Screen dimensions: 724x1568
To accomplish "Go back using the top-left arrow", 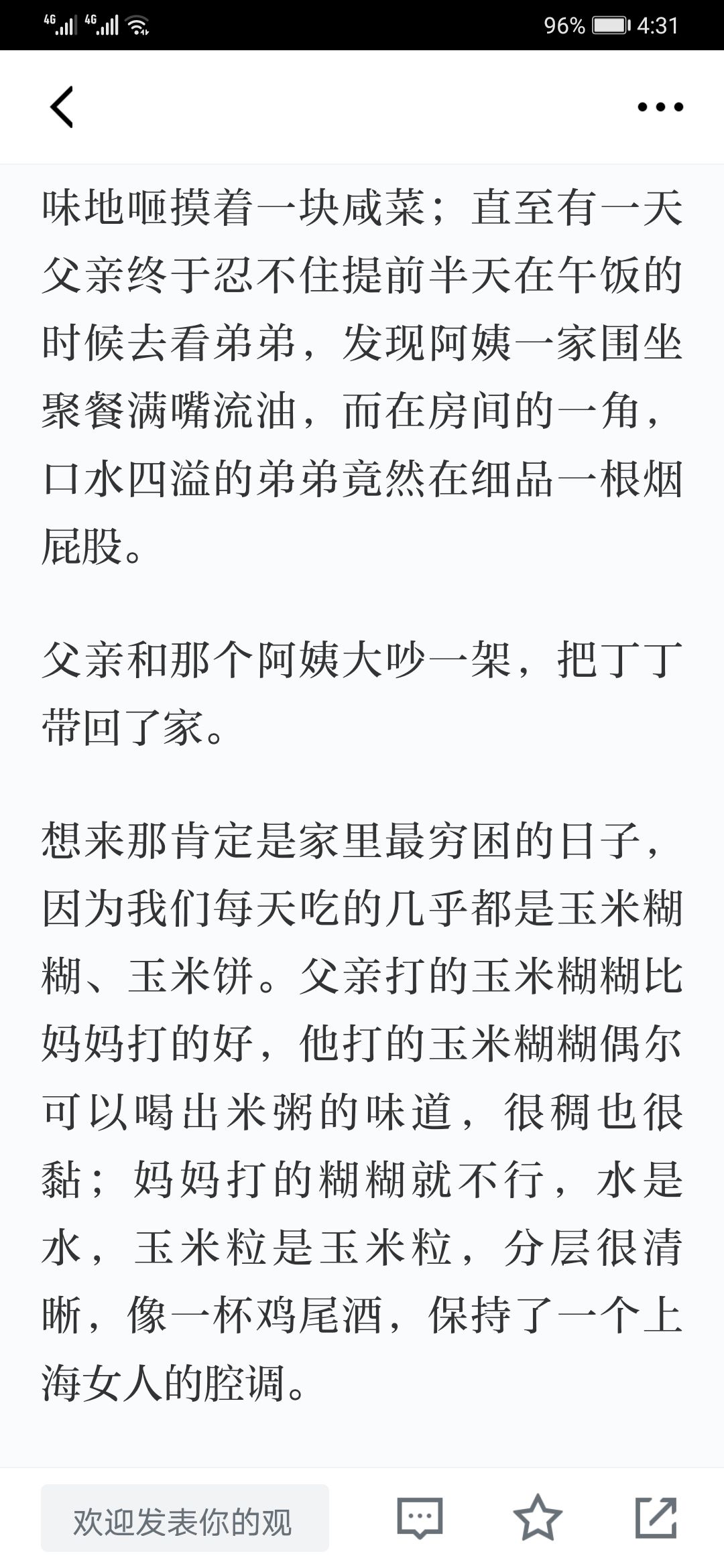I will pyautogui.click(x=62, y=107).
